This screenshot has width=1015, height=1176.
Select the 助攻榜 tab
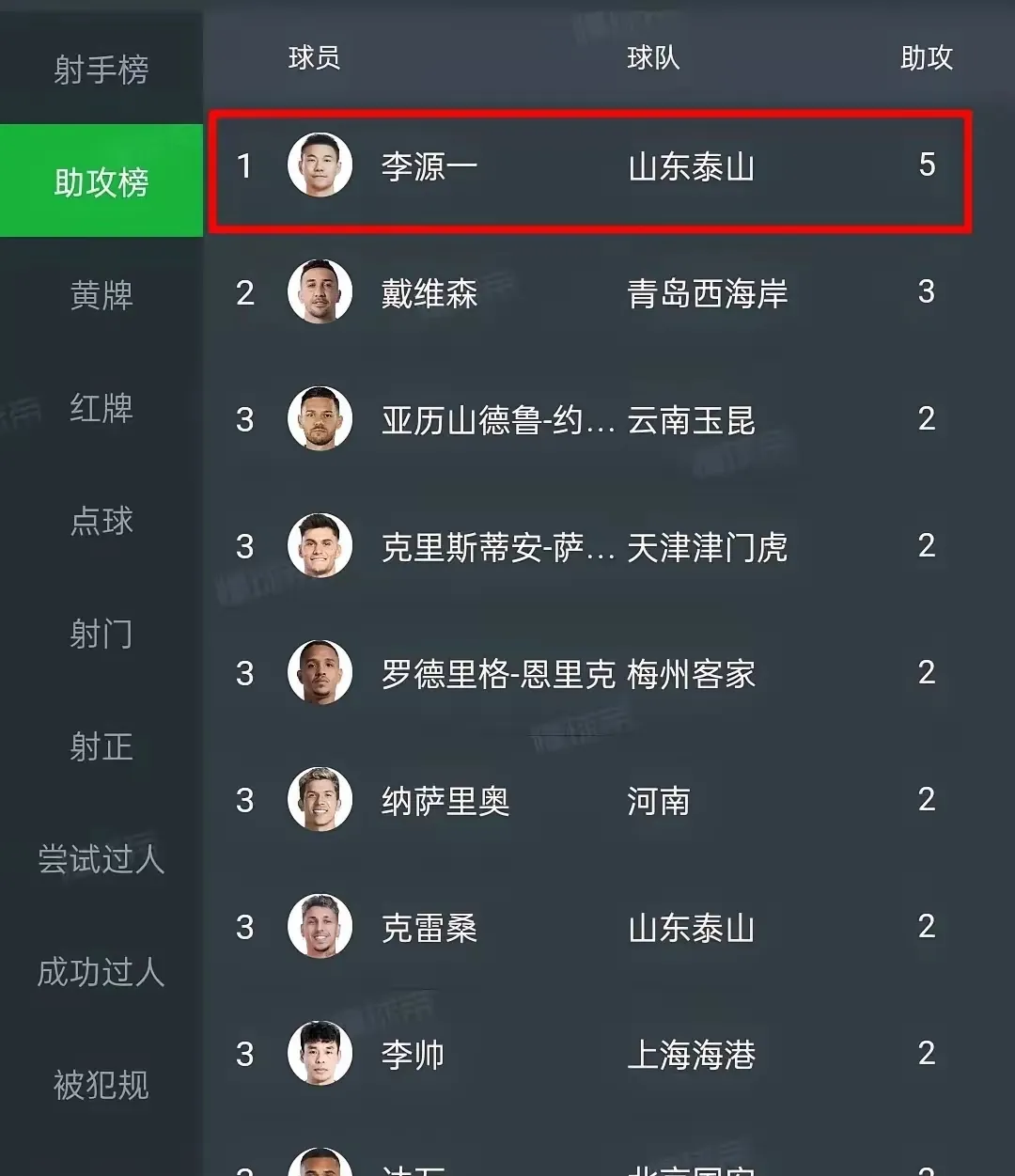point(101,182)
